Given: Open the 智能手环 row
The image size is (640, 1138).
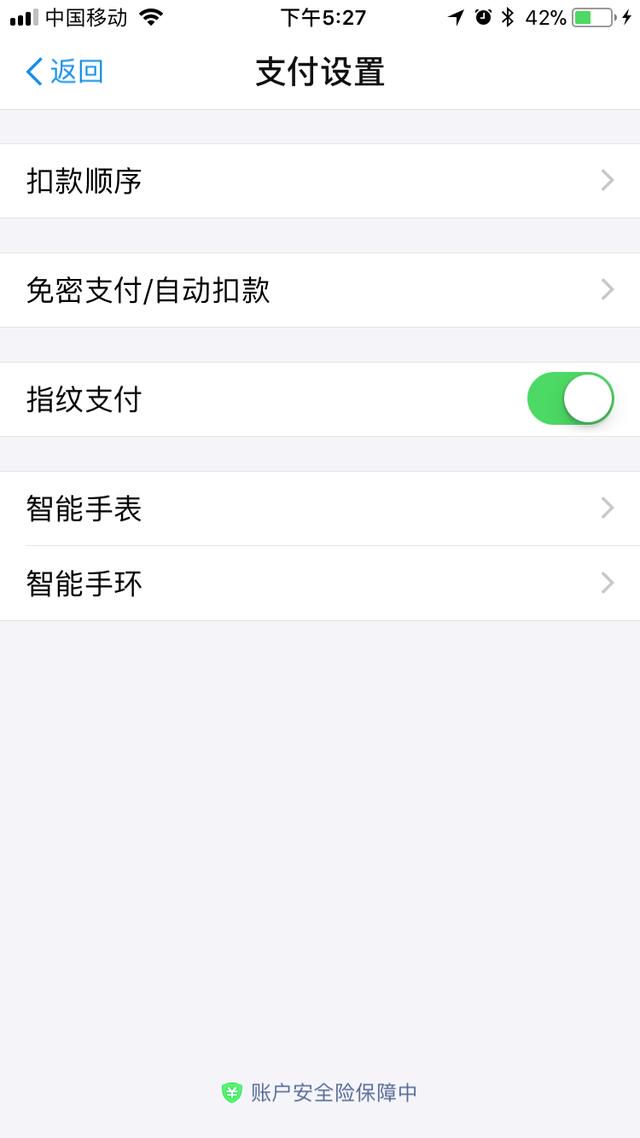Looking at the screenshot, I should 320,584.
